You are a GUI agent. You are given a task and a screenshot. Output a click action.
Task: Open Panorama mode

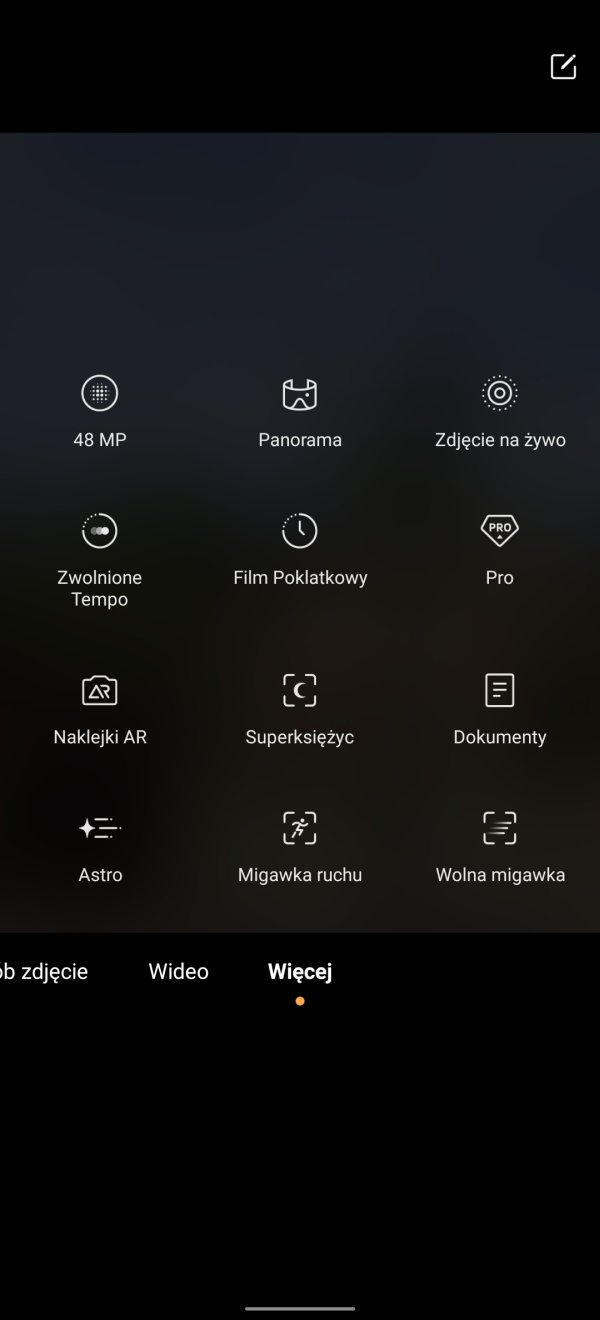[300, 410]
